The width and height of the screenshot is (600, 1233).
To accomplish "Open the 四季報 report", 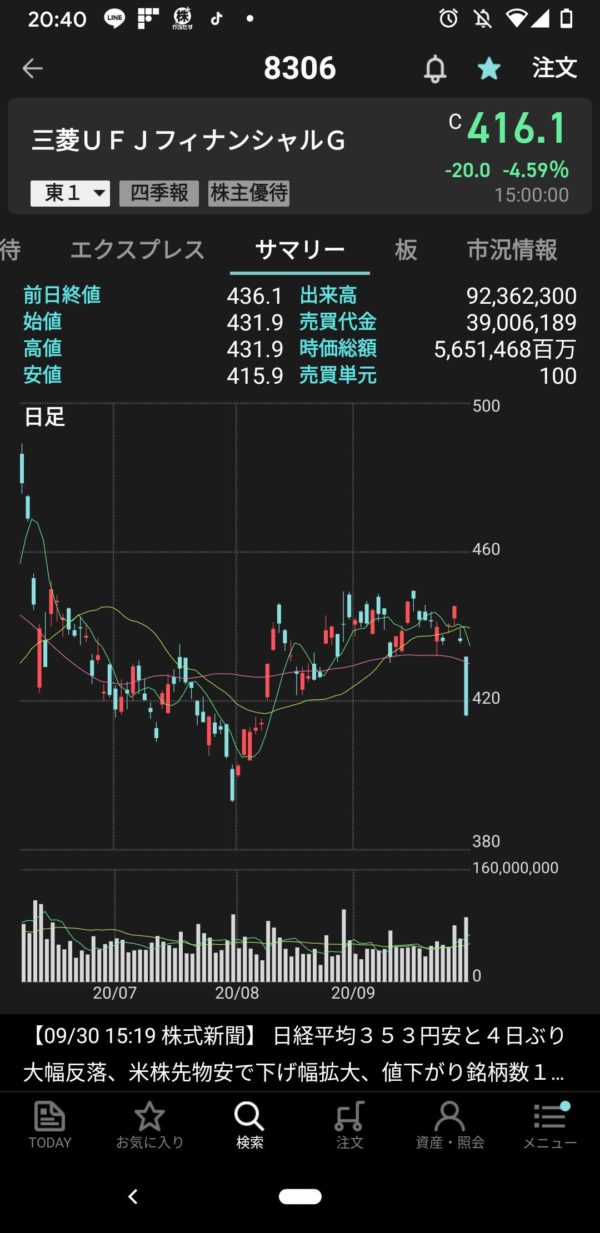I will tap(159, 193).
